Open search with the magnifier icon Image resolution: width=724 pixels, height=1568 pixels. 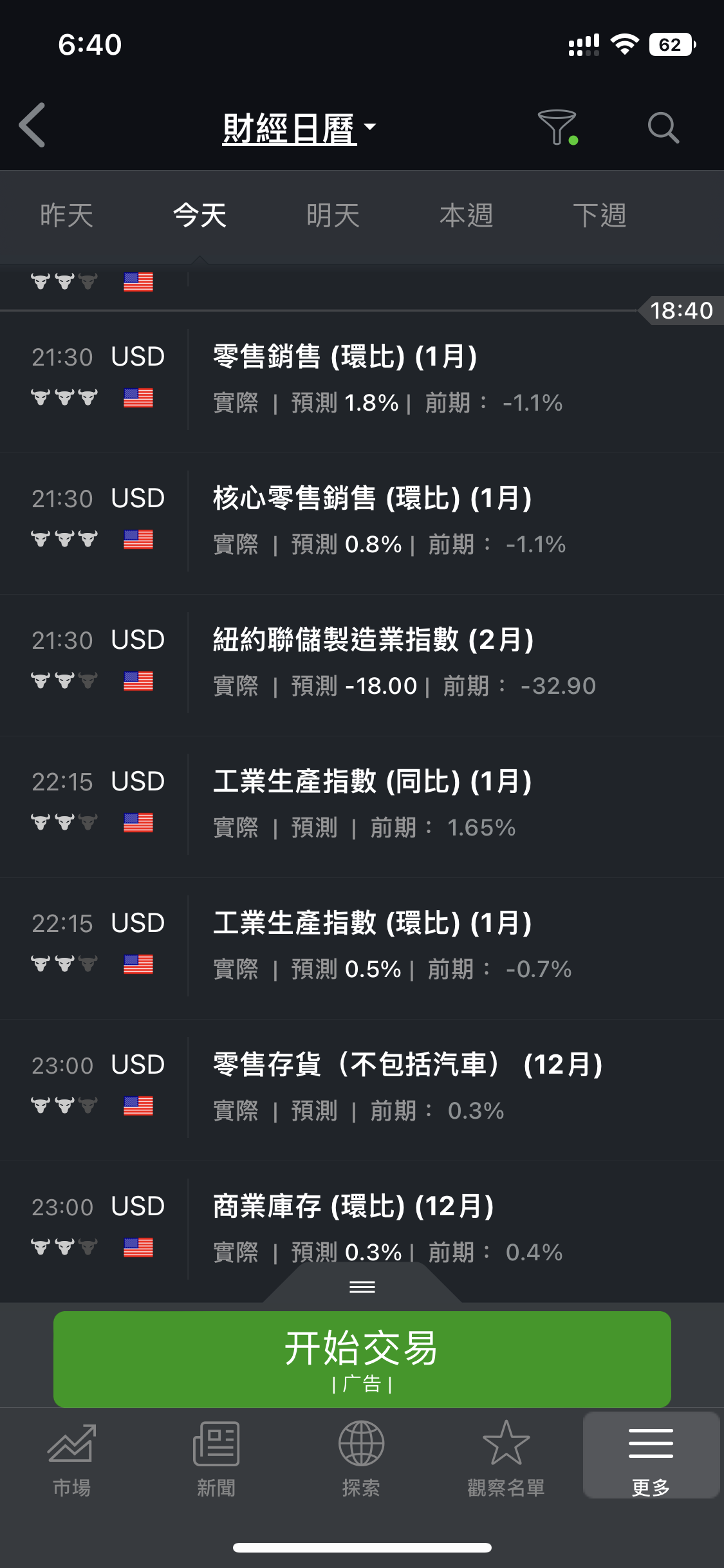coord(663,127)
